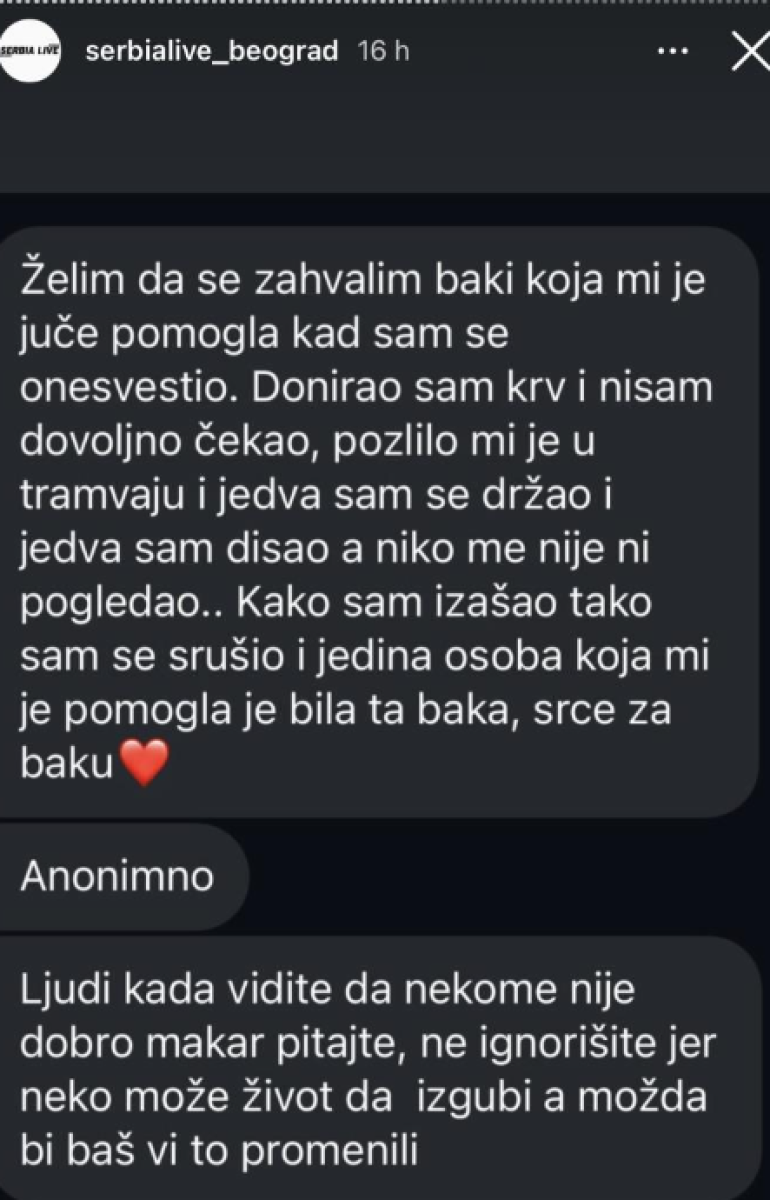Close the story viewer
The width and height of the screenshot is (770, 1200).
tap(747, 51)
